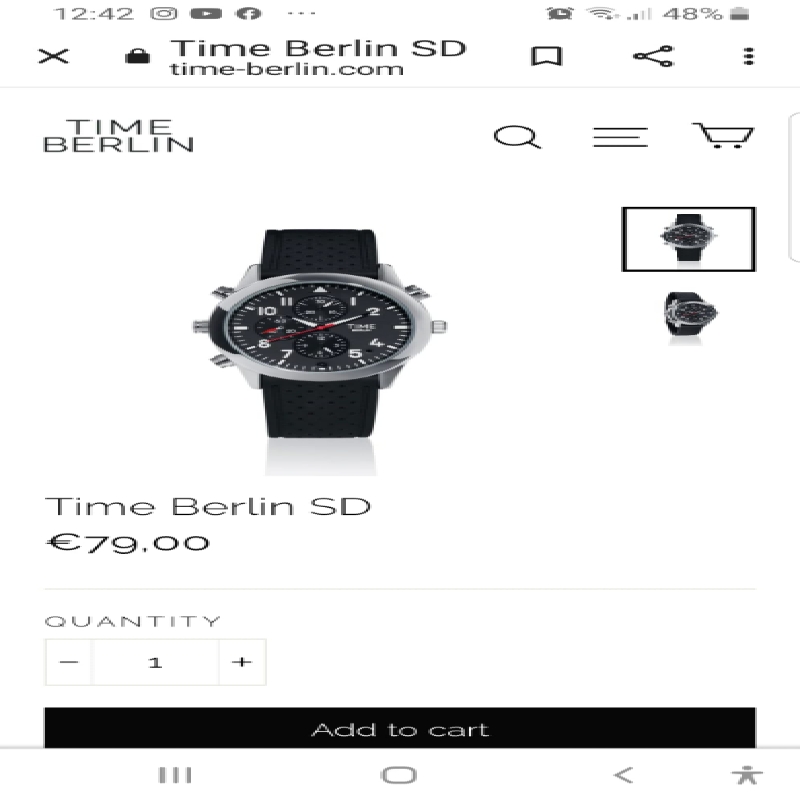Viewport: 800px width, 800px height.
Task: Select the first watch thumbnail
Action: click(688, 239)
